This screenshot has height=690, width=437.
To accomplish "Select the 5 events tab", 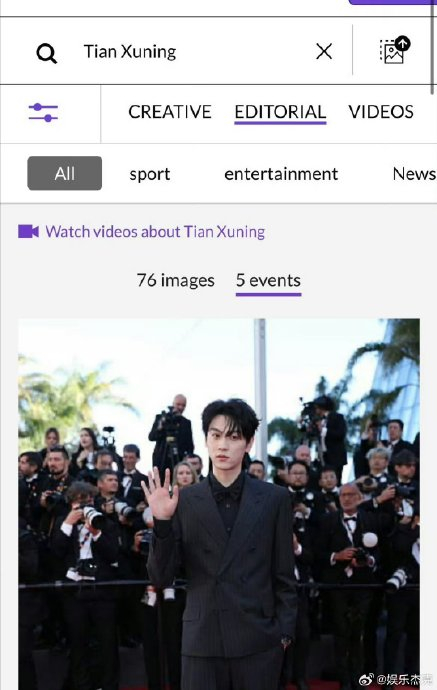I will point(268,282).
